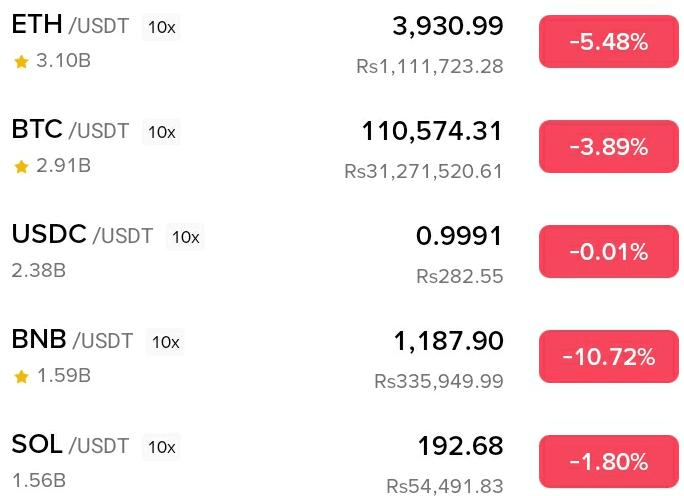
Task: Open the USDC/USDT trading pair
Action: point(82,235)
